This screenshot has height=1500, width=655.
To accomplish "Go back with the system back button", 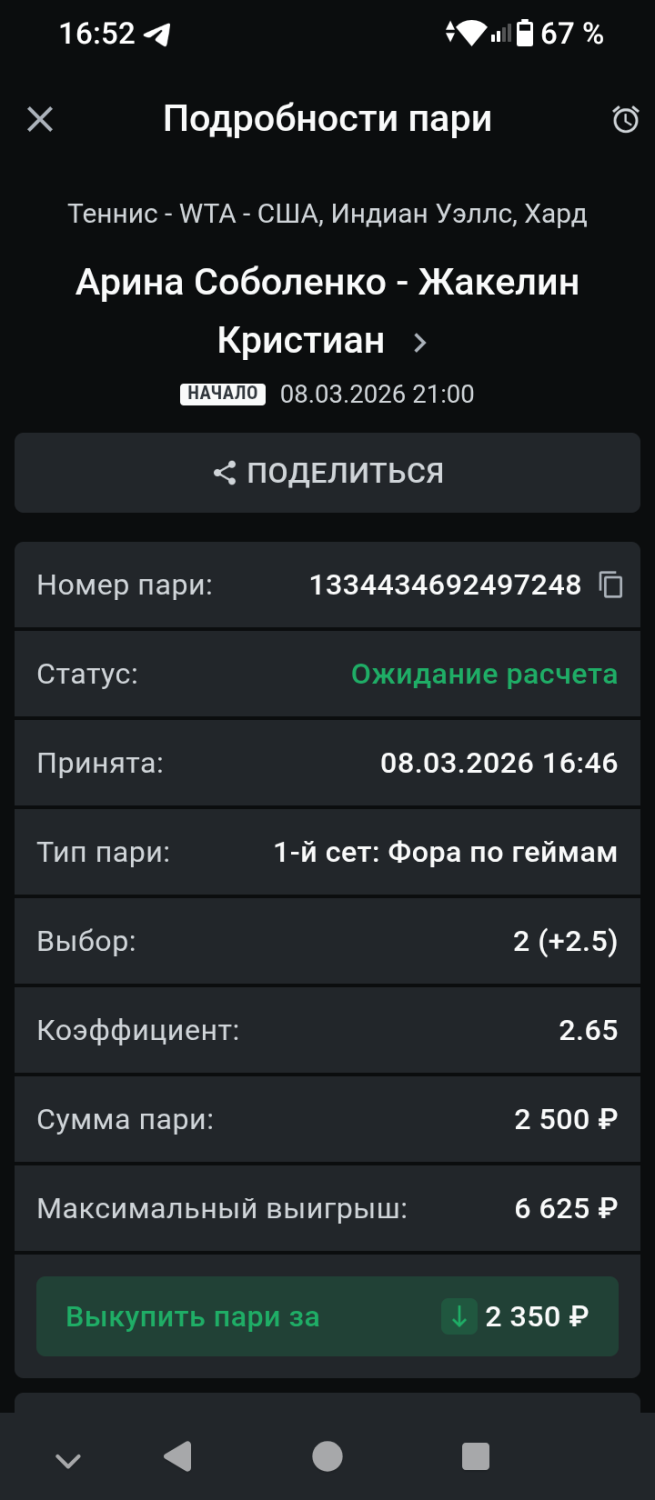I will (x=178, y=1457).
